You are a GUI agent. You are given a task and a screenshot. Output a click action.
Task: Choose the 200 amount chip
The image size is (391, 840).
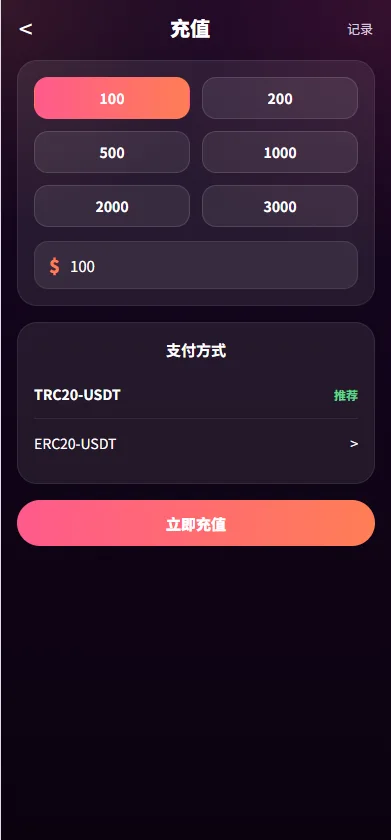[280, 98]
